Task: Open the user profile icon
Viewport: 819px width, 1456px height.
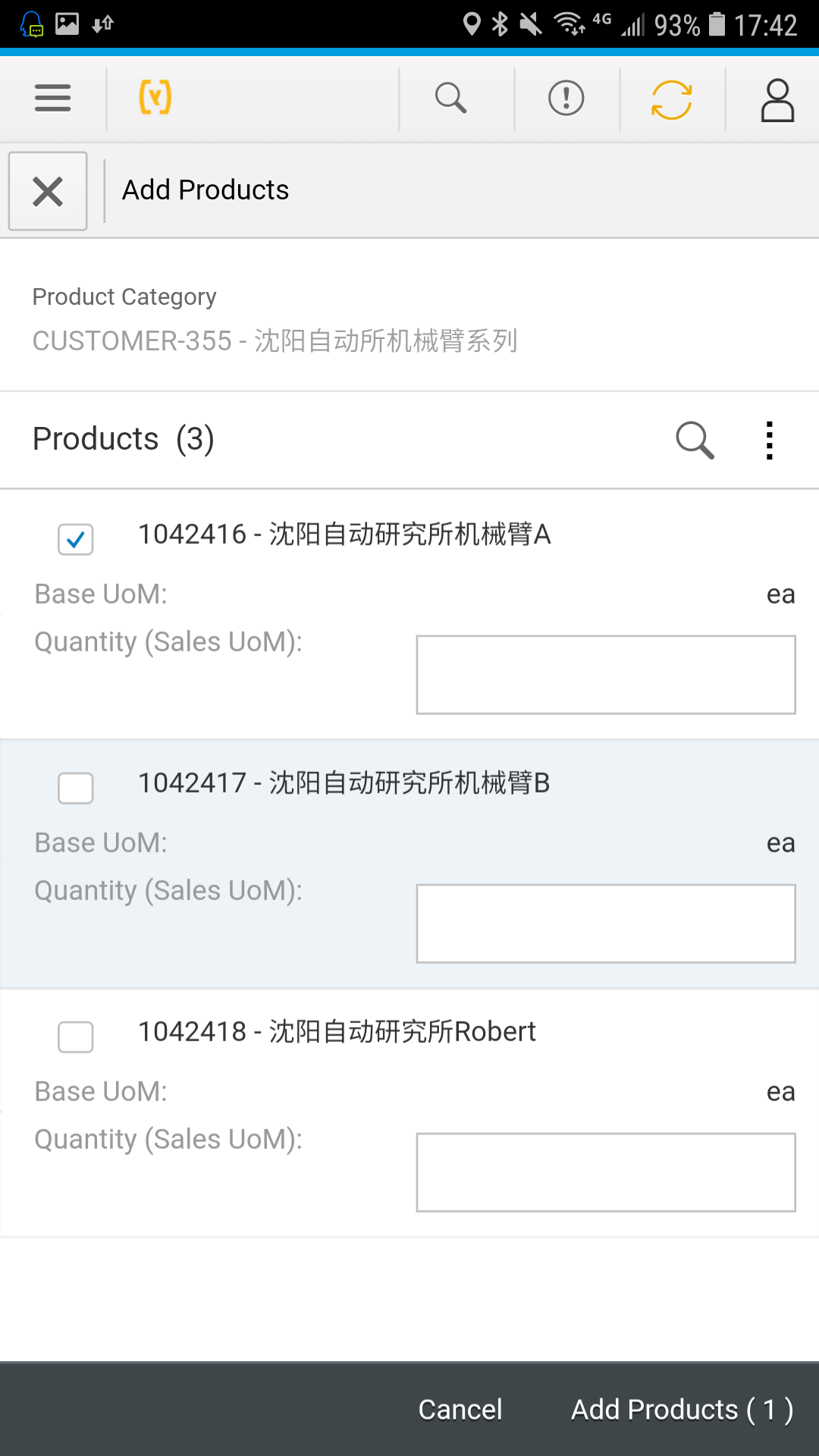Action: [x=777, y=99]
